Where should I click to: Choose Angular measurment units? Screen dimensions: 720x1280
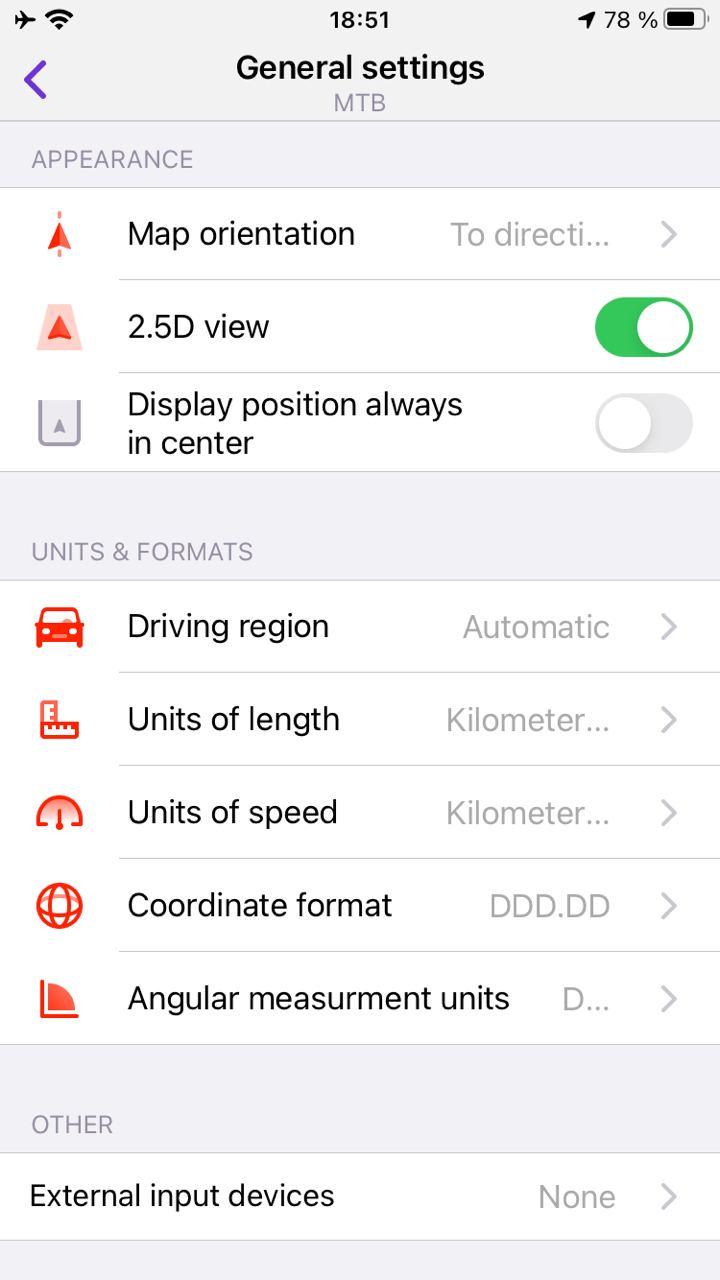(360, 999)
